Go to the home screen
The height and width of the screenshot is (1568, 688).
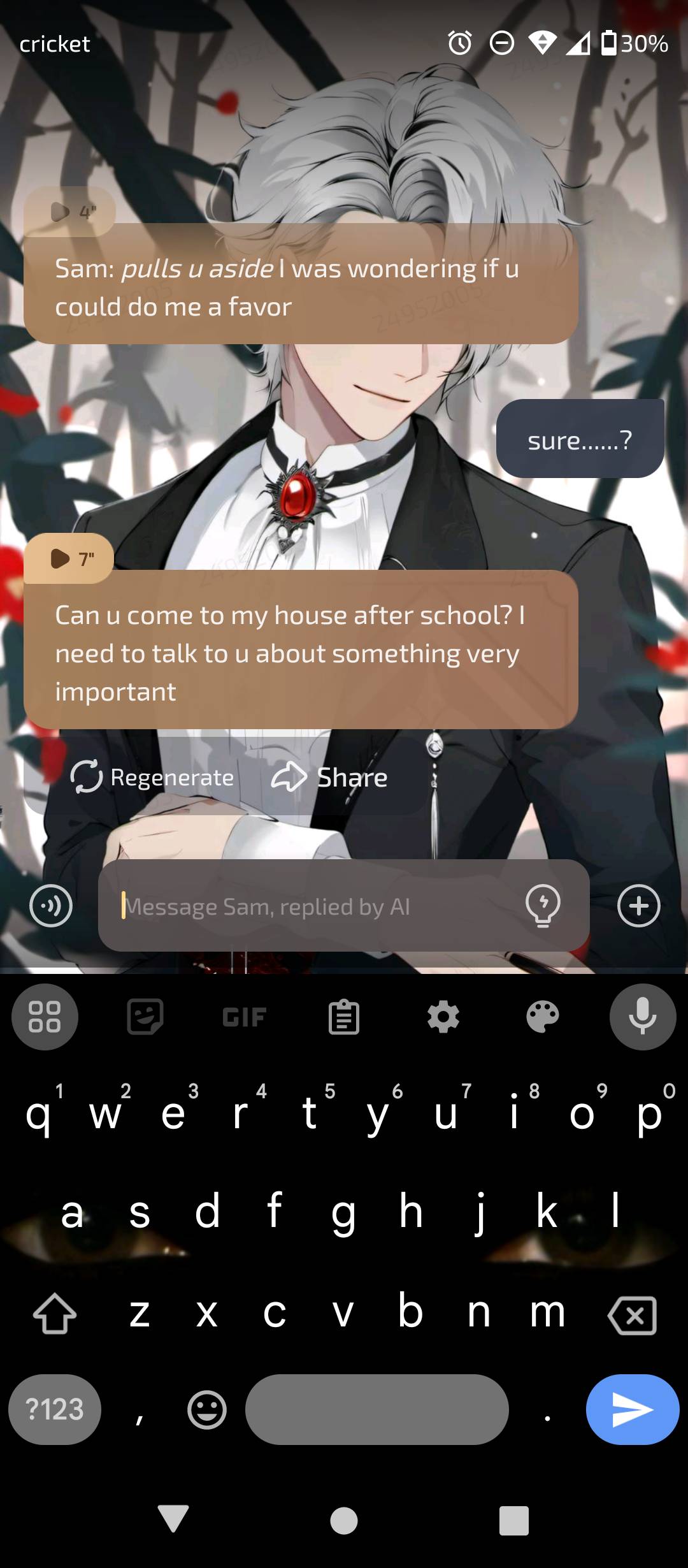point(344,1521)
